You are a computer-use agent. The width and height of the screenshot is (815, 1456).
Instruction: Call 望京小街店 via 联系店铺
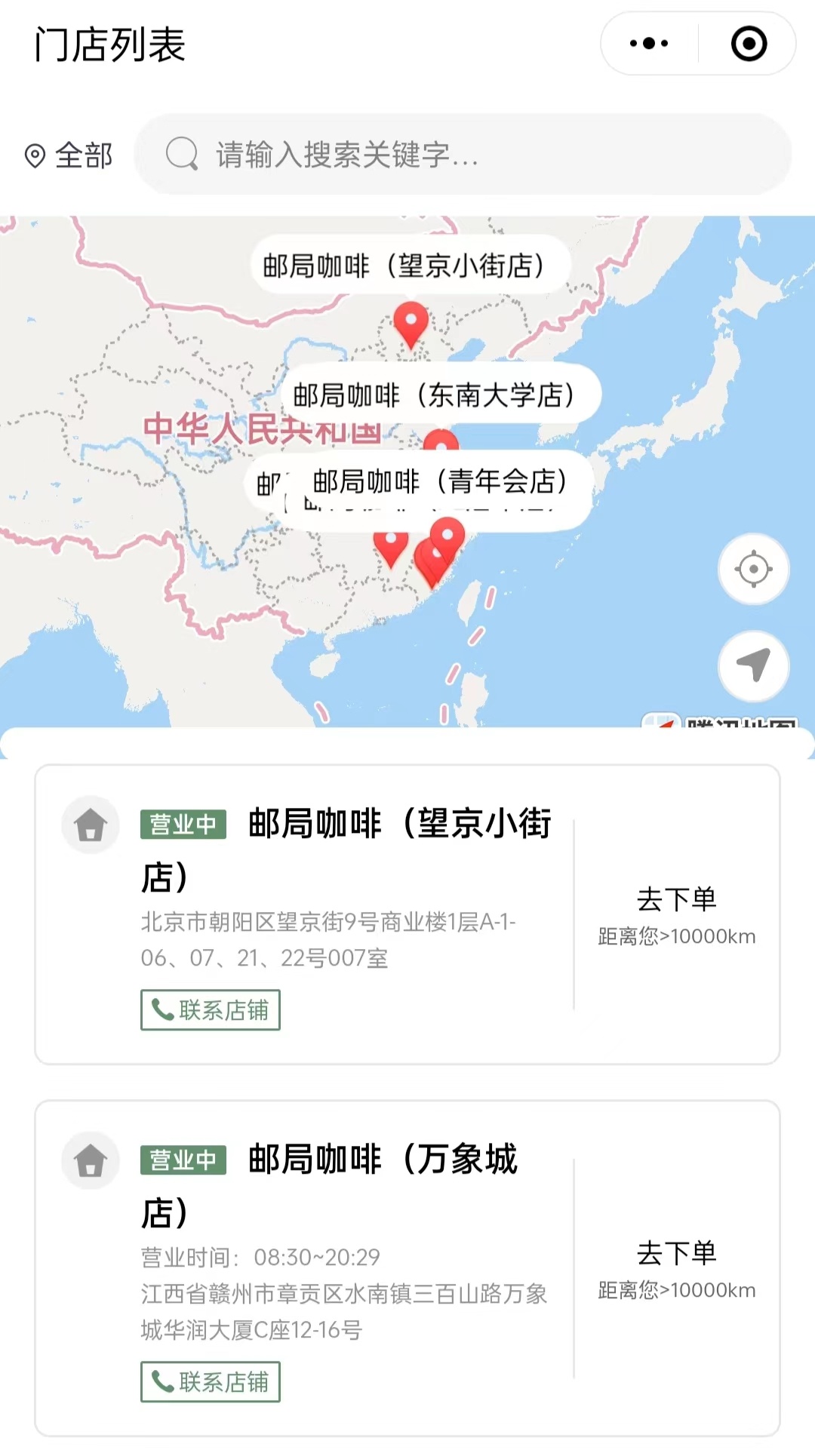[x=210, y=1009]
